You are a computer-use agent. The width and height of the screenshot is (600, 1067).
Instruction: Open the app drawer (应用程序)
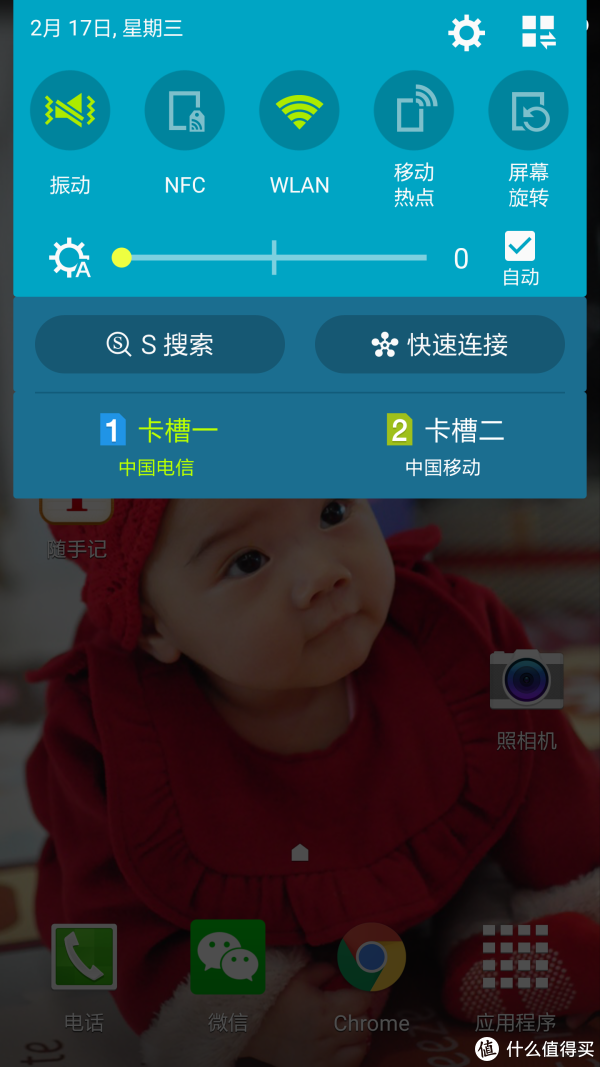[515, 958]
